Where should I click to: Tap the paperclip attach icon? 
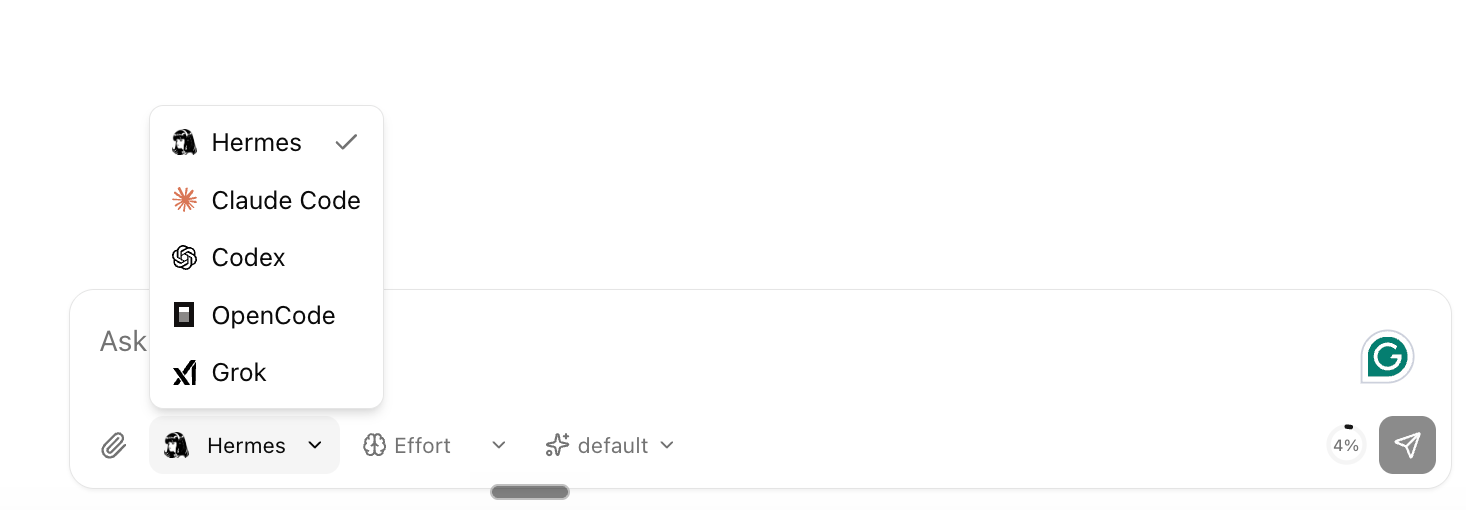[114, 445]
